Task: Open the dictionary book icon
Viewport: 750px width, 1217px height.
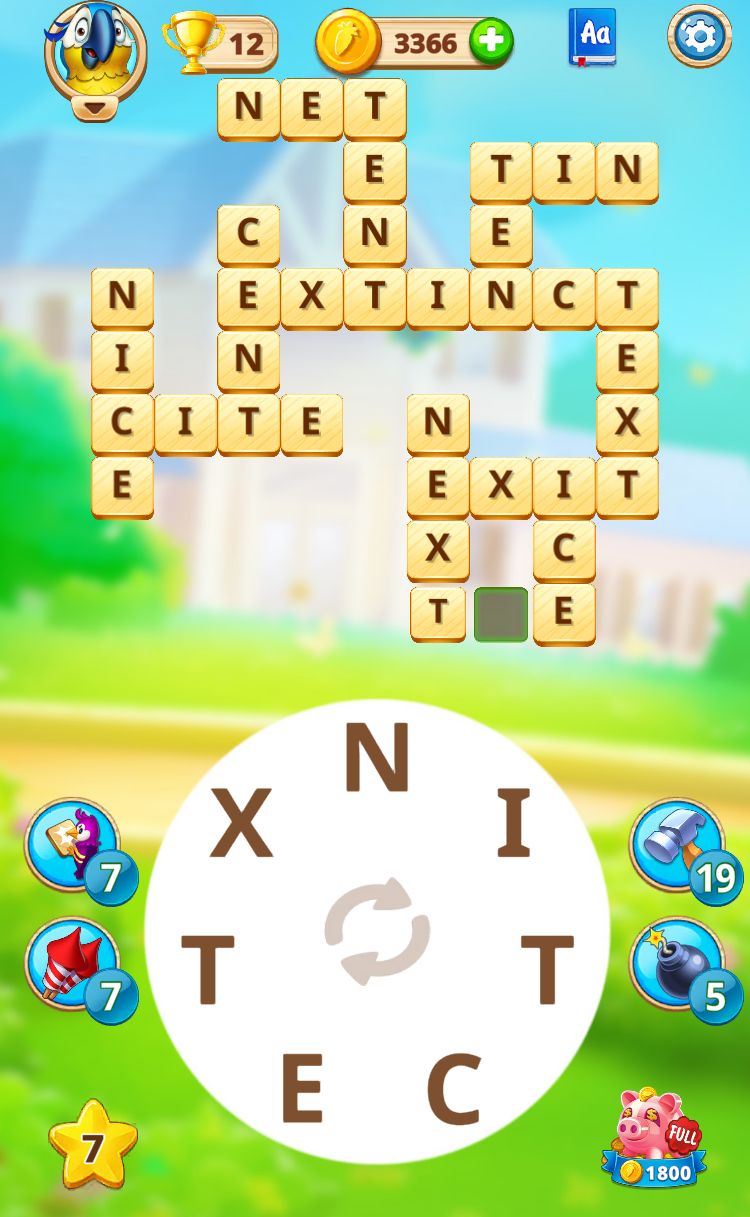Action: 593,37
